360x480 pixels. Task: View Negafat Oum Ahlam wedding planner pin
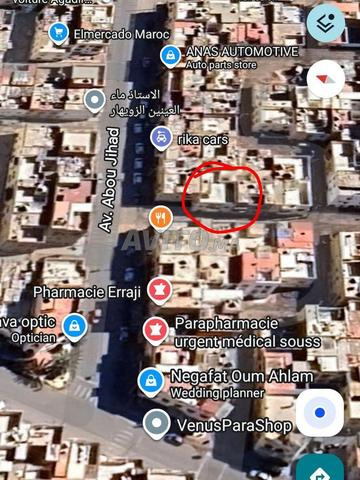tap(151, 382)
